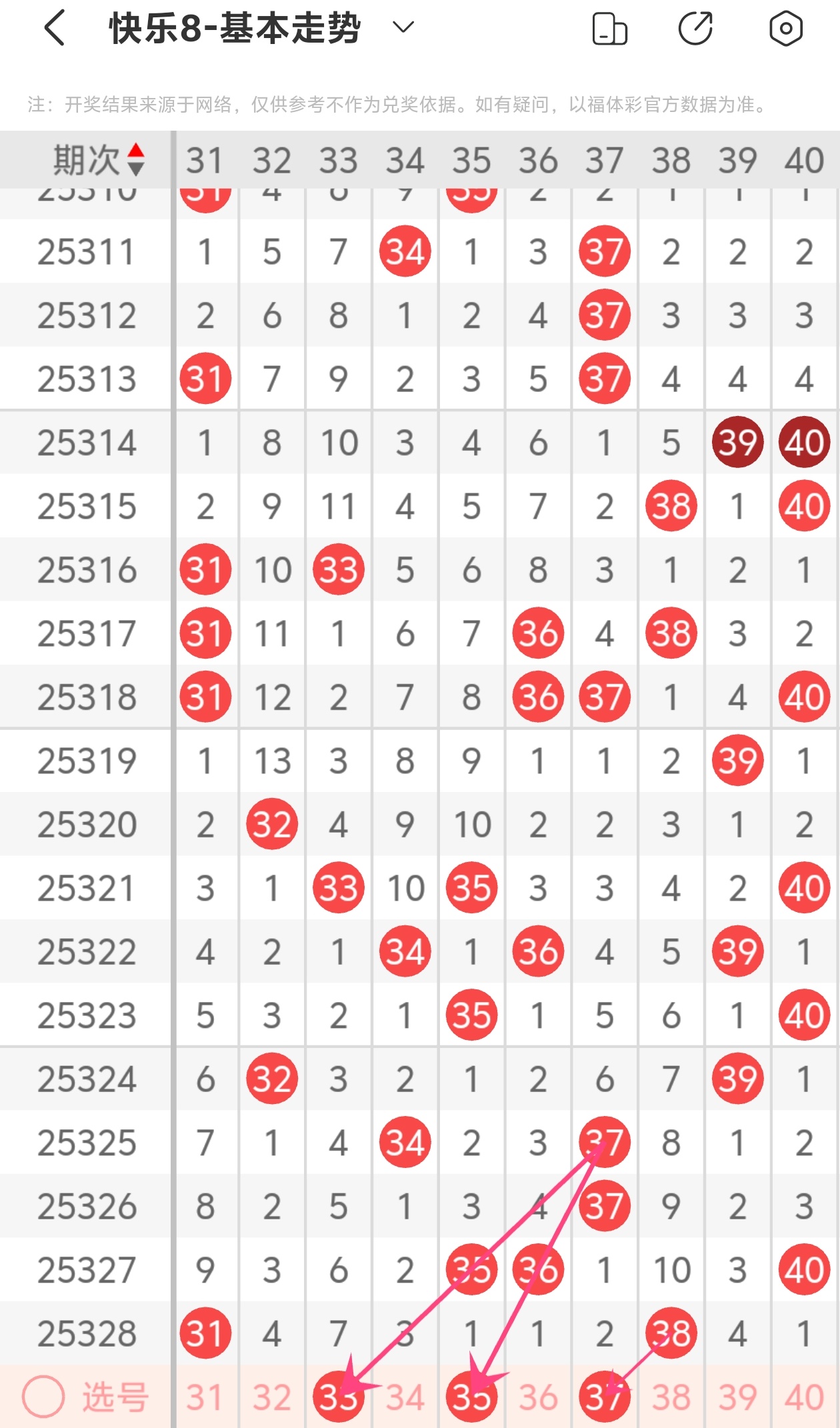Pick number 32 in the 选号 row
The height and width of the screenshot is (1428, 840).
[272, 1397]
